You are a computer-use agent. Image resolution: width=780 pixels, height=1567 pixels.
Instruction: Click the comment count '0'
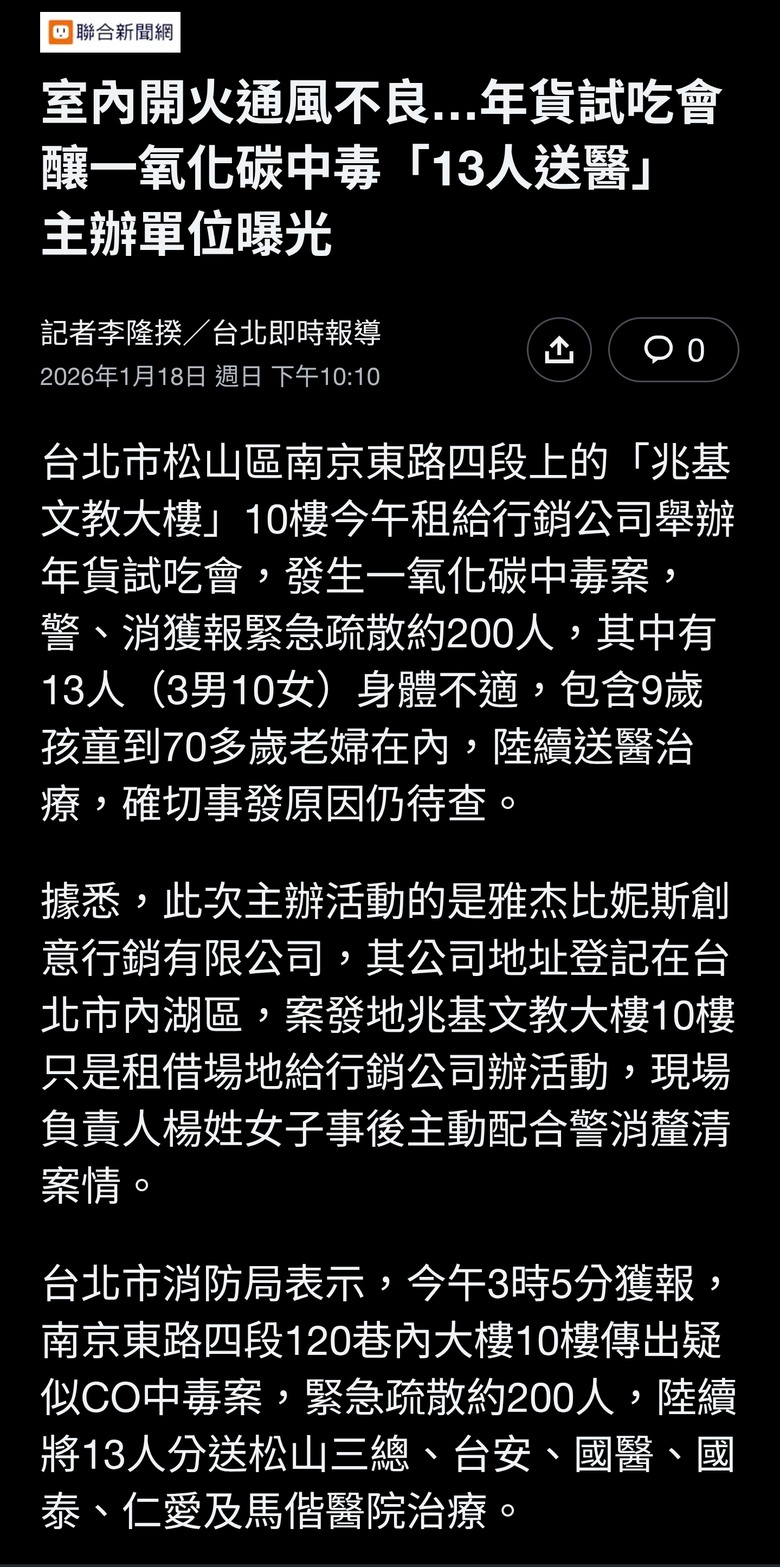(x=694, y=350)
